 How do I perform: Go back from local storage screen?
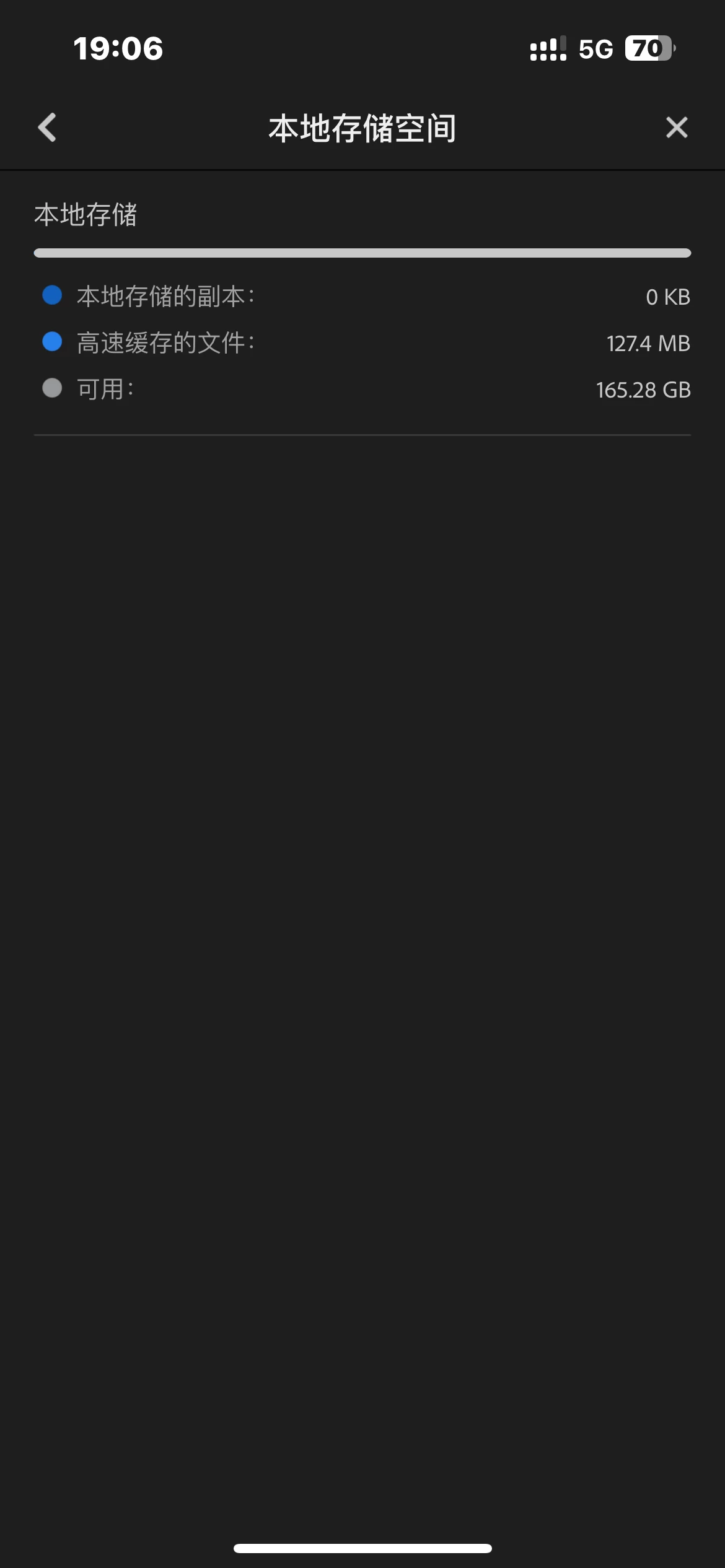click(x=48, y=128)
